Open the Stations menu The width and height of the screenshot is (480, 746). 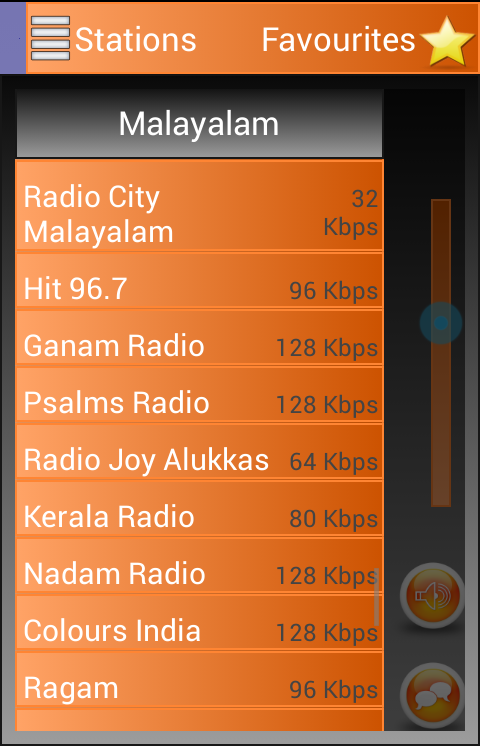pos(113,39)
